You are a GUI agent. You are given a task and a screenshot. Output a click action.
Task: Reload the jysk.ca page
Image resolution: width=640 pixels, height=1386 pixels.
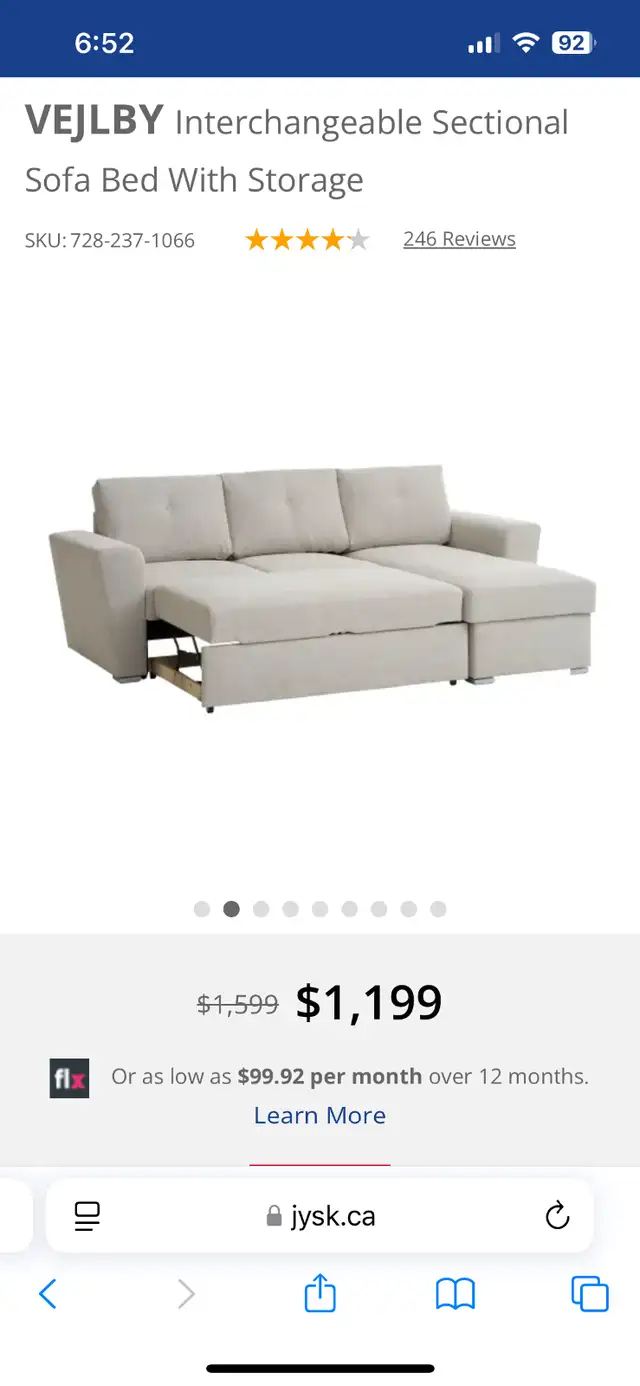click(x=557, y=1216)
